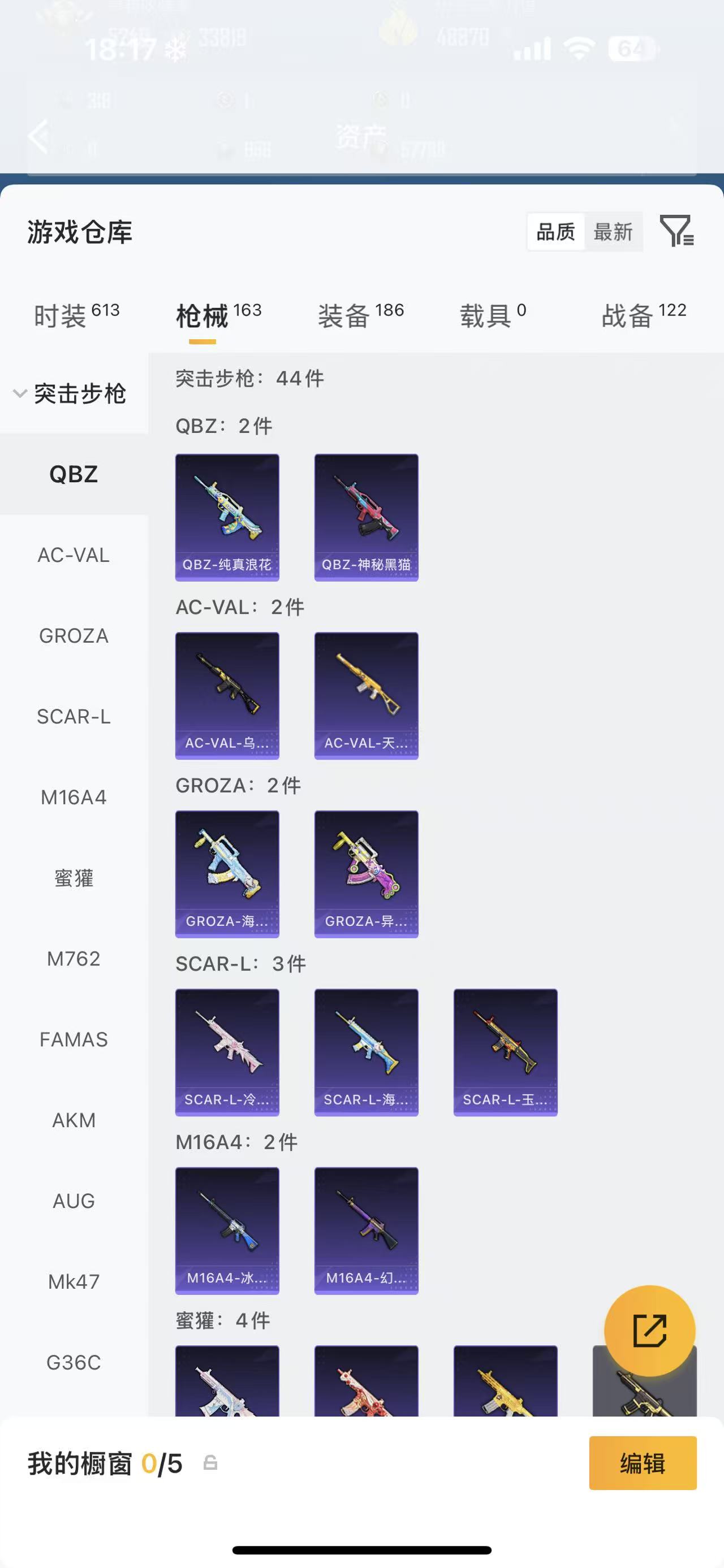Switch to the 战备 tab

[x=644, y=315]
